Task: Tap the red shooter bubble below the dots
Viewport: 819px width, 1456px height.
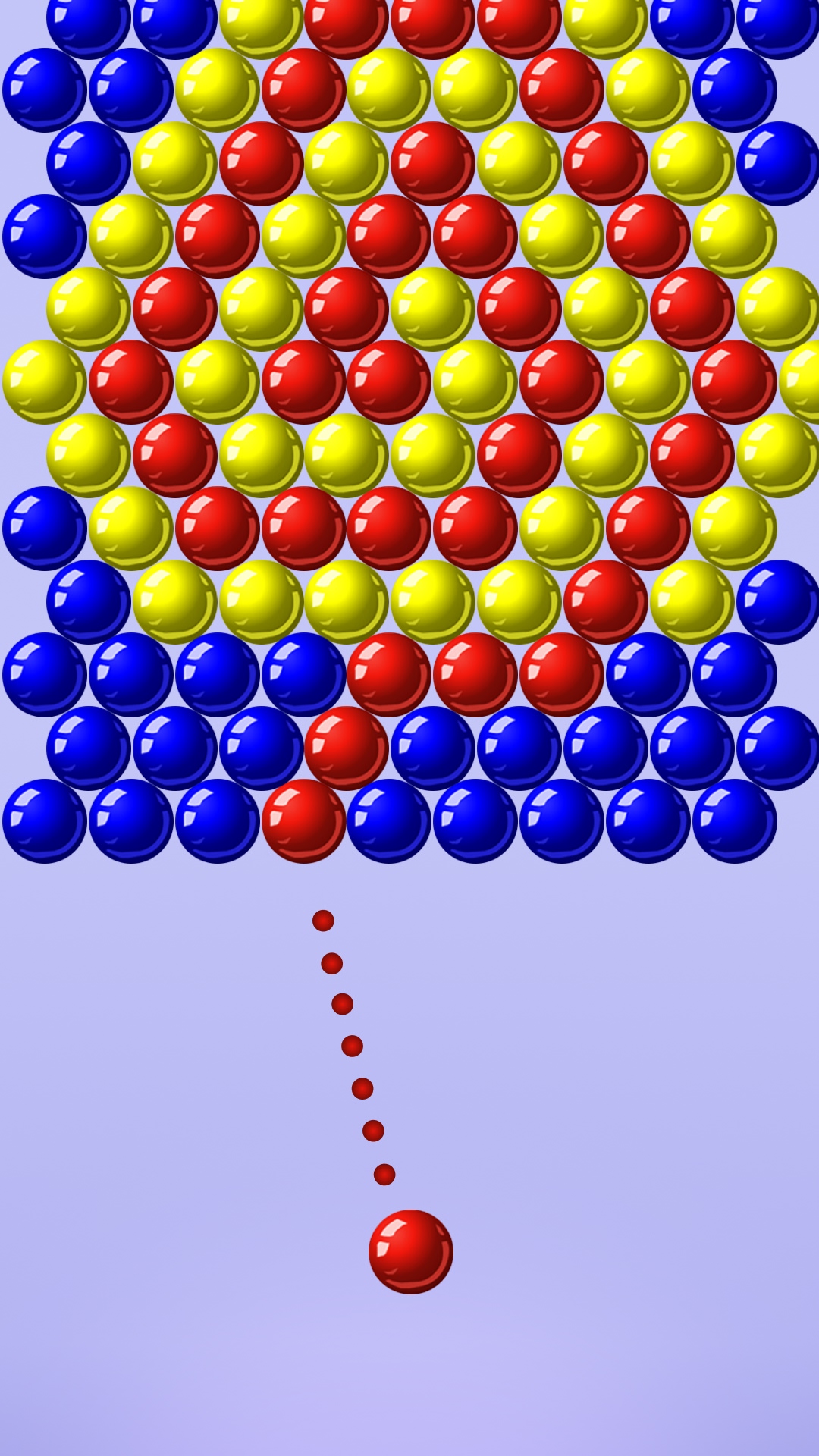Action: coord(410,1251)
